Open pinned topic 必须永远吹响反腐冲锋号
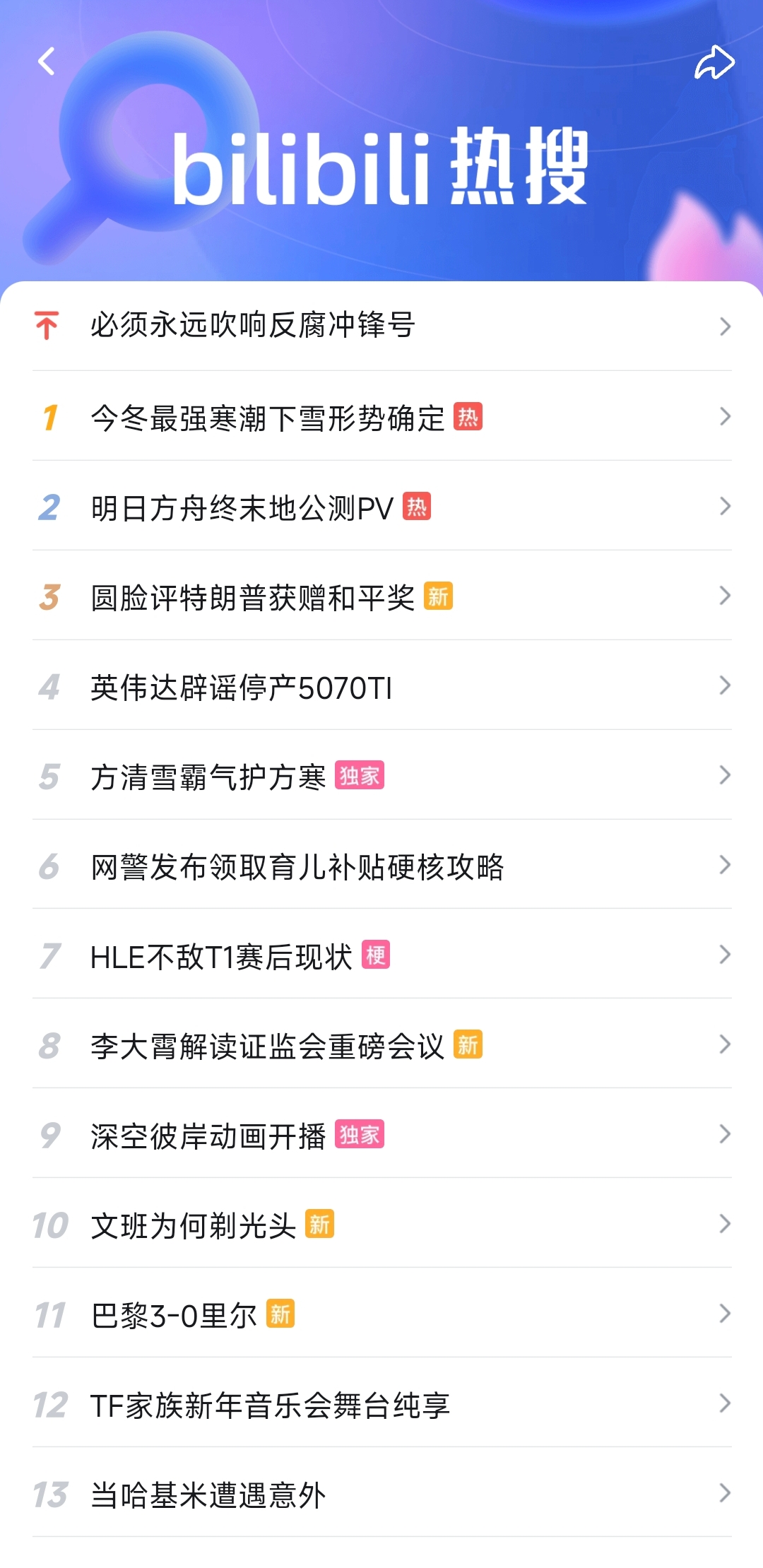763x1568 pixels. [253, 326]
